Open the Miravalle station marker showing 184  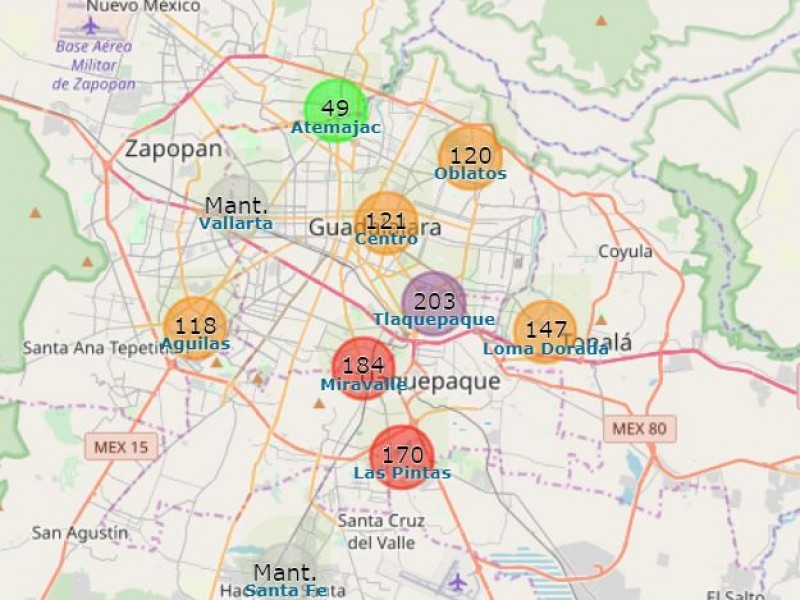pos(363,368)
